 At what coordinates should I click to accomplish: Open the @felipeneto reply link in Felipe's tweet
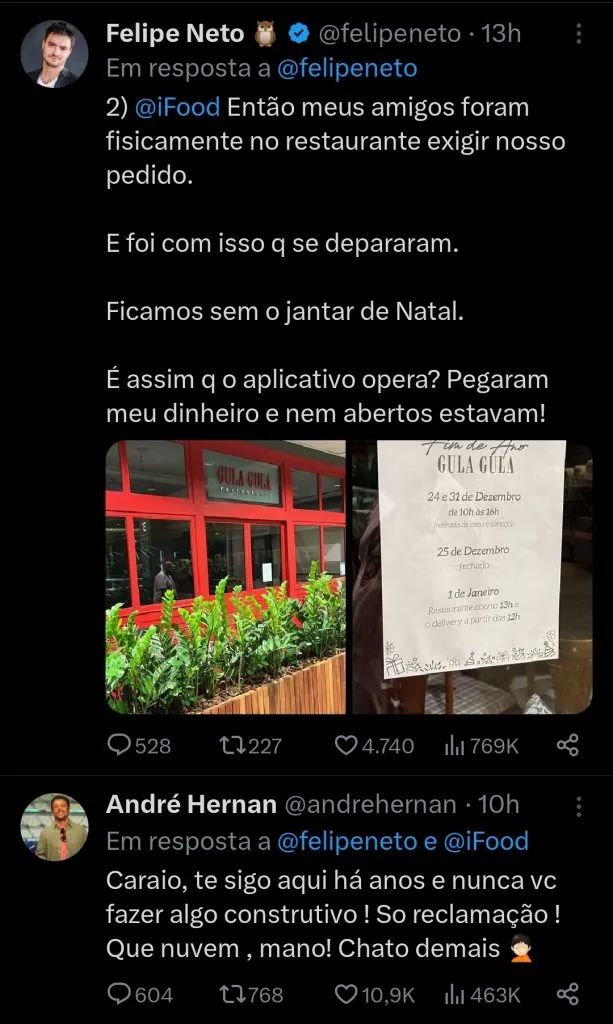[x=347, y=69]
